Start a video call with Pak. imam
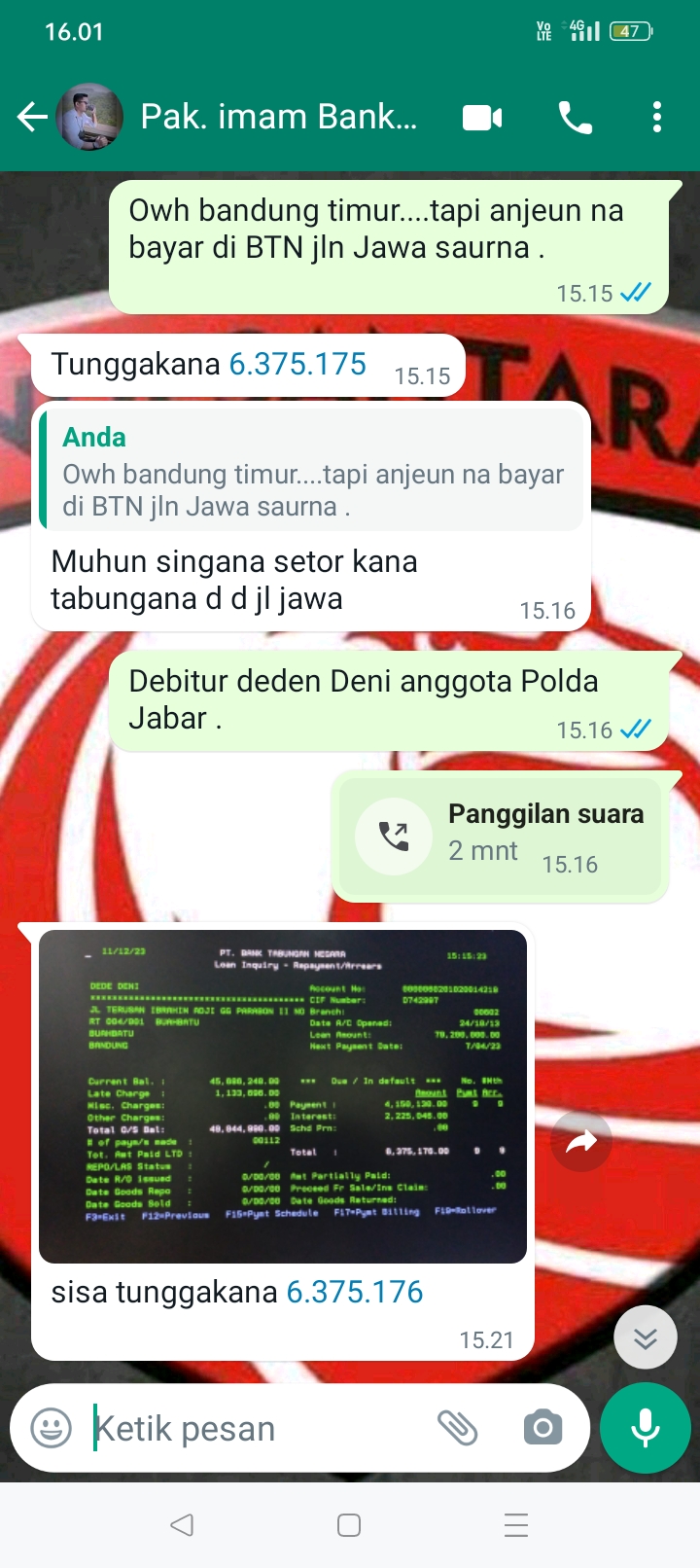Screen dimensions: 700x1568 (482, 118)
